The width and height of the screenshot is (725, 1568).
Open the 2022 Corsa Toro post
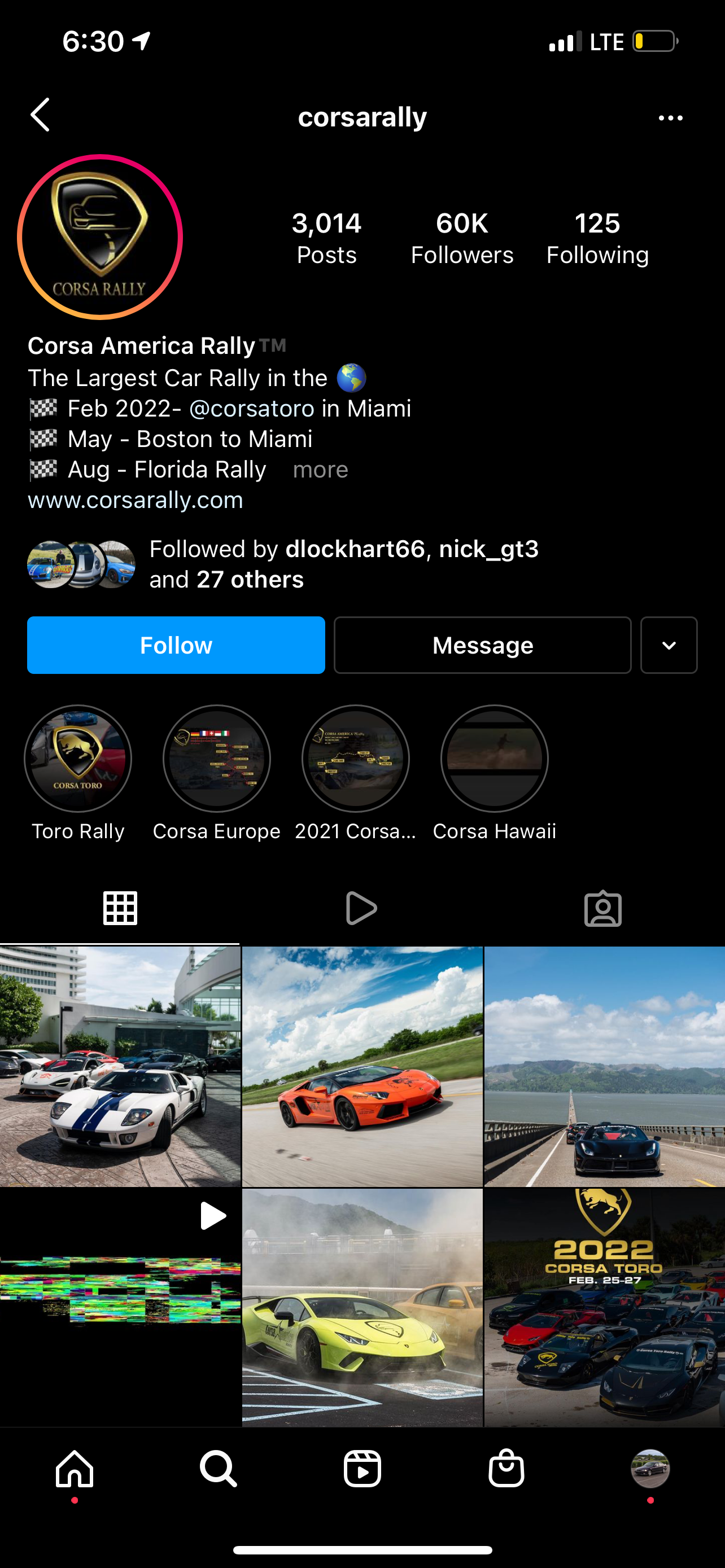point(605,1306)
